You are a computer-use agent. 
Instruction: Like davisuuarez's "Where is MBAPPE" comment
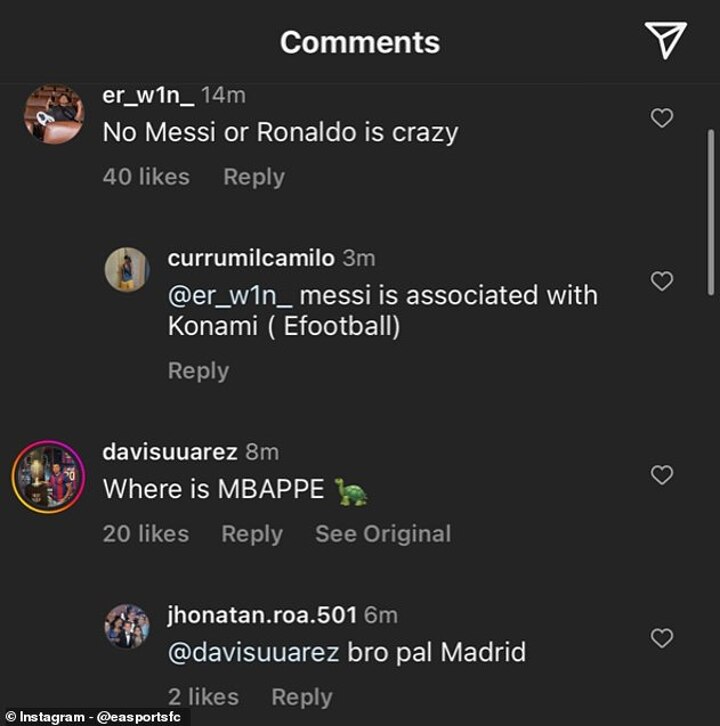click(x=662, y=475)
